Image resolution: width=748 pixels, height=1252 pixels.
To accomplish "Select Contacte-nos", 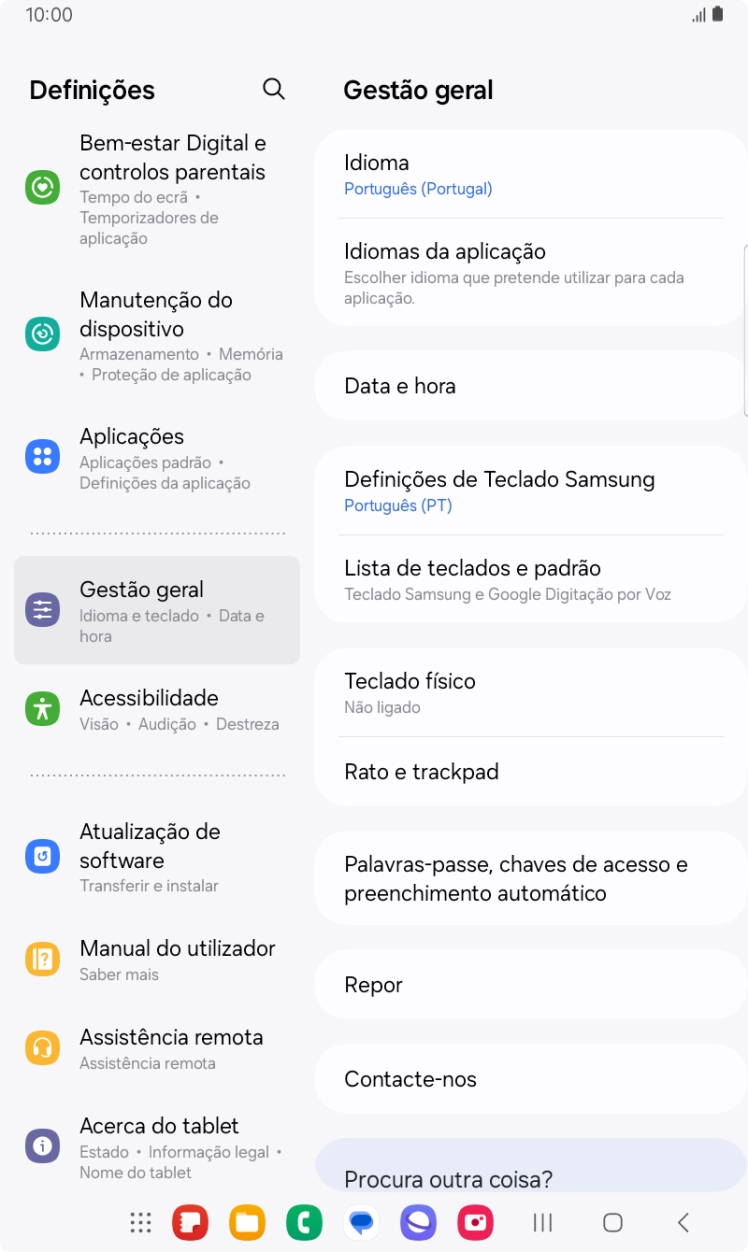I will (531, 1079).
